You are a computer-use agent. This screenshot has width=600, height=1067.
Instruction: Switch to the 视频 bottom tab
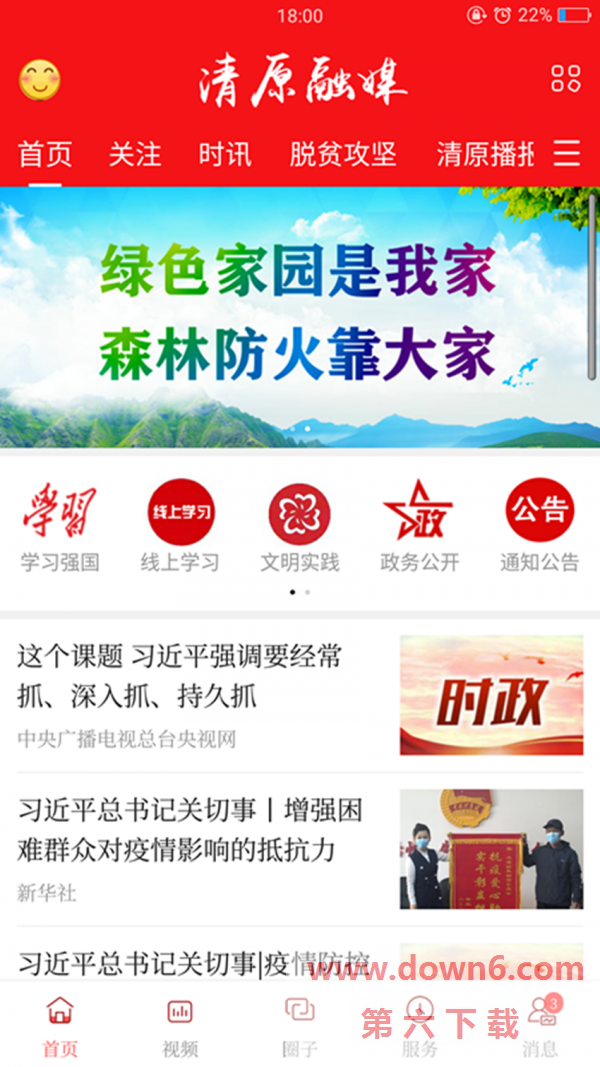pyautogui.click(x=180, y=1025)
